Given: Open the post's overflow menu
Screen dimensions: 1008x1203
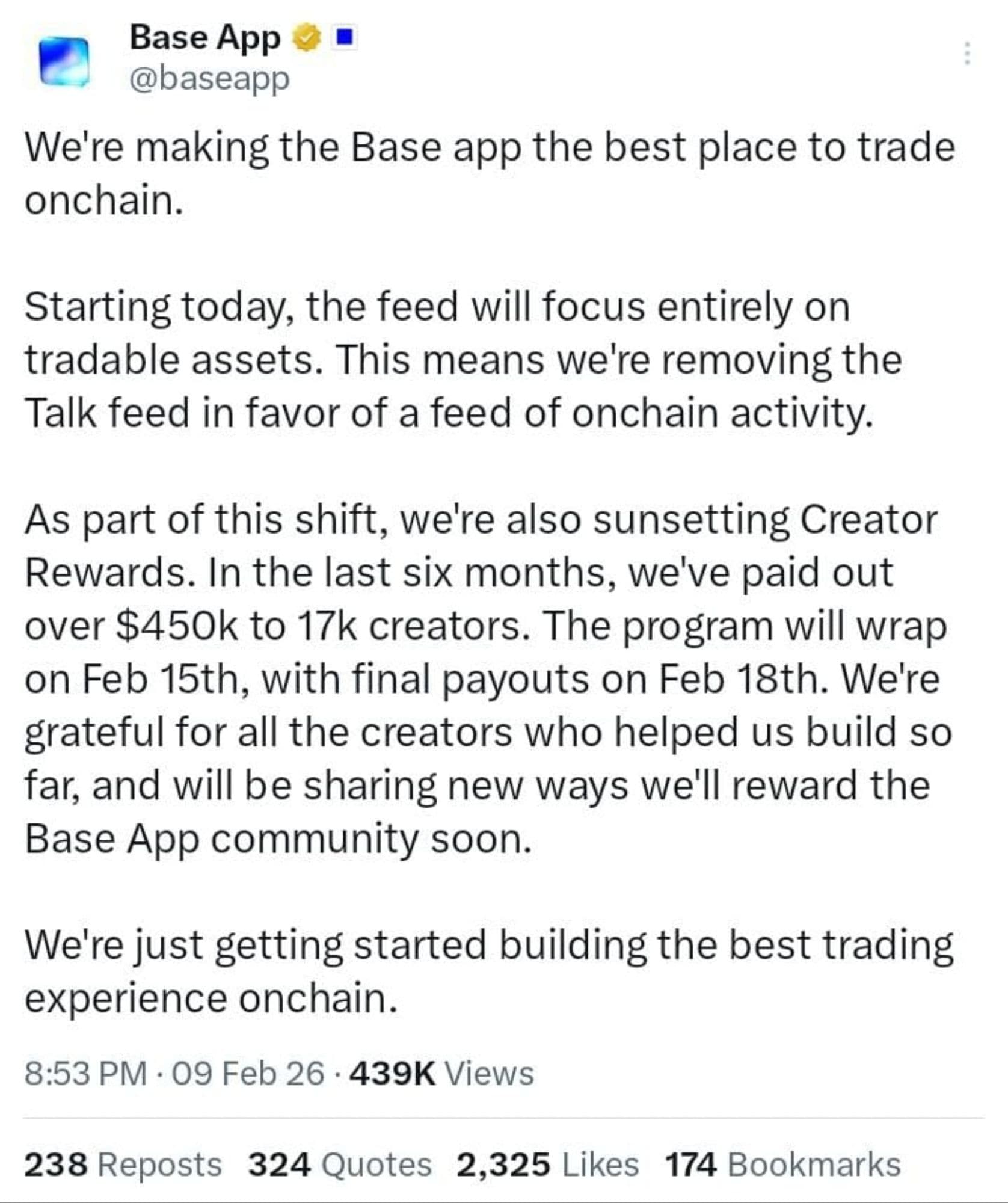Looking at the screenshot, I should [x=967, y=54].
